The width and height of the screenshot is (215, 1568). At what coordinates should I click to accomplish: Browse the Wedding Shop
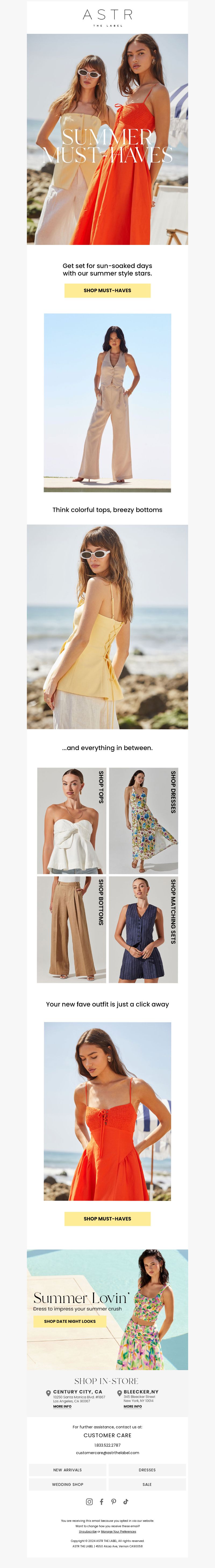coord(68,1484)
